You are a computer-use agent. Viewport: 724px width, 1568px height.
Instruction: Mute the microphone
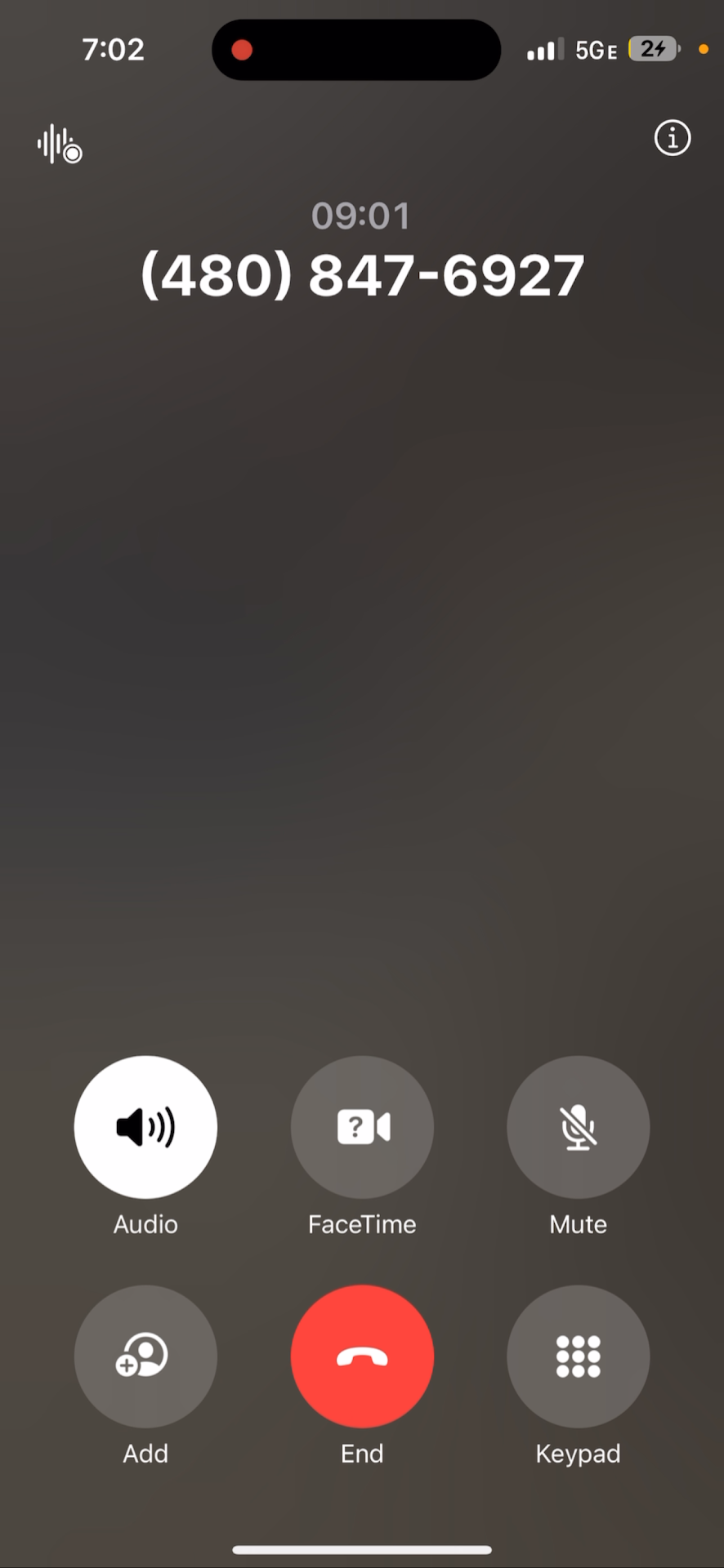pyautogui.click(x=578, y=1127)
